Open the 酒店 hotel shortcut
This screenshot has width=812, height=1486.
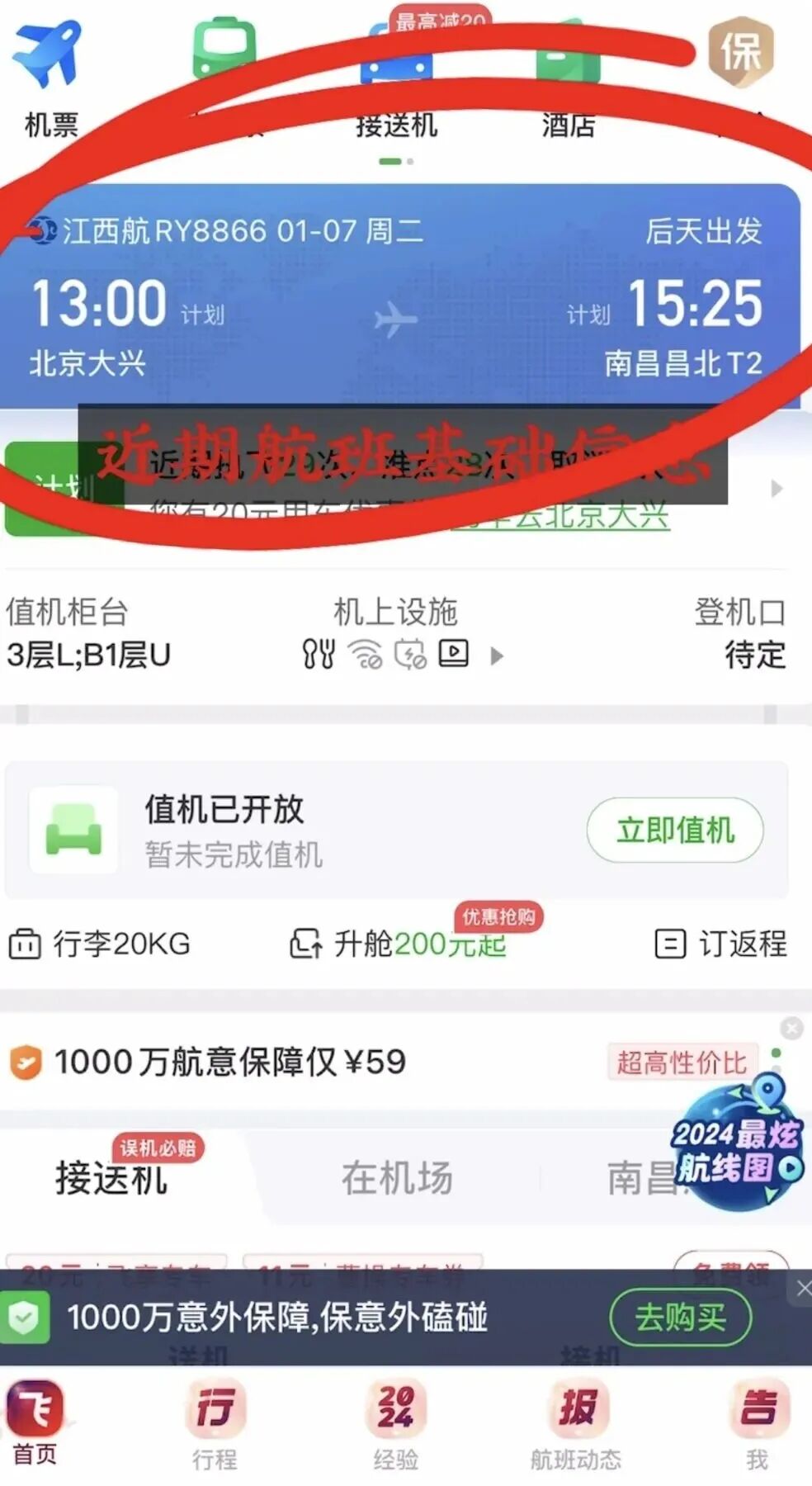(x=568, y=91)
